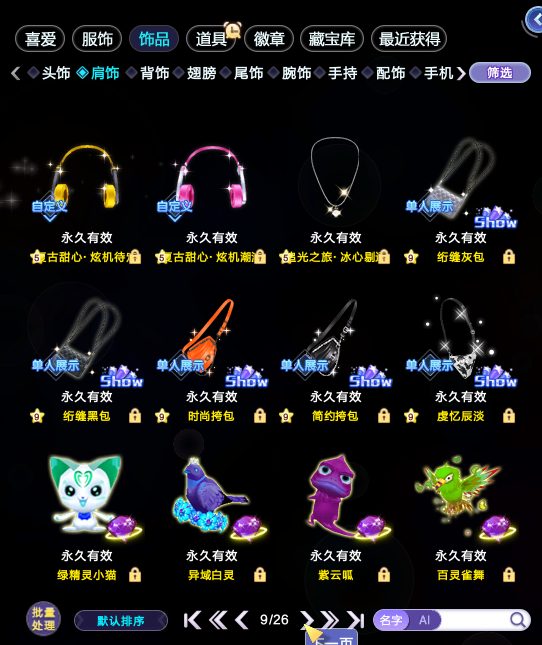The image size is (542, 645).
Task: Select the 百灵雀舞 green bird item
Action: tap(461, 518)
